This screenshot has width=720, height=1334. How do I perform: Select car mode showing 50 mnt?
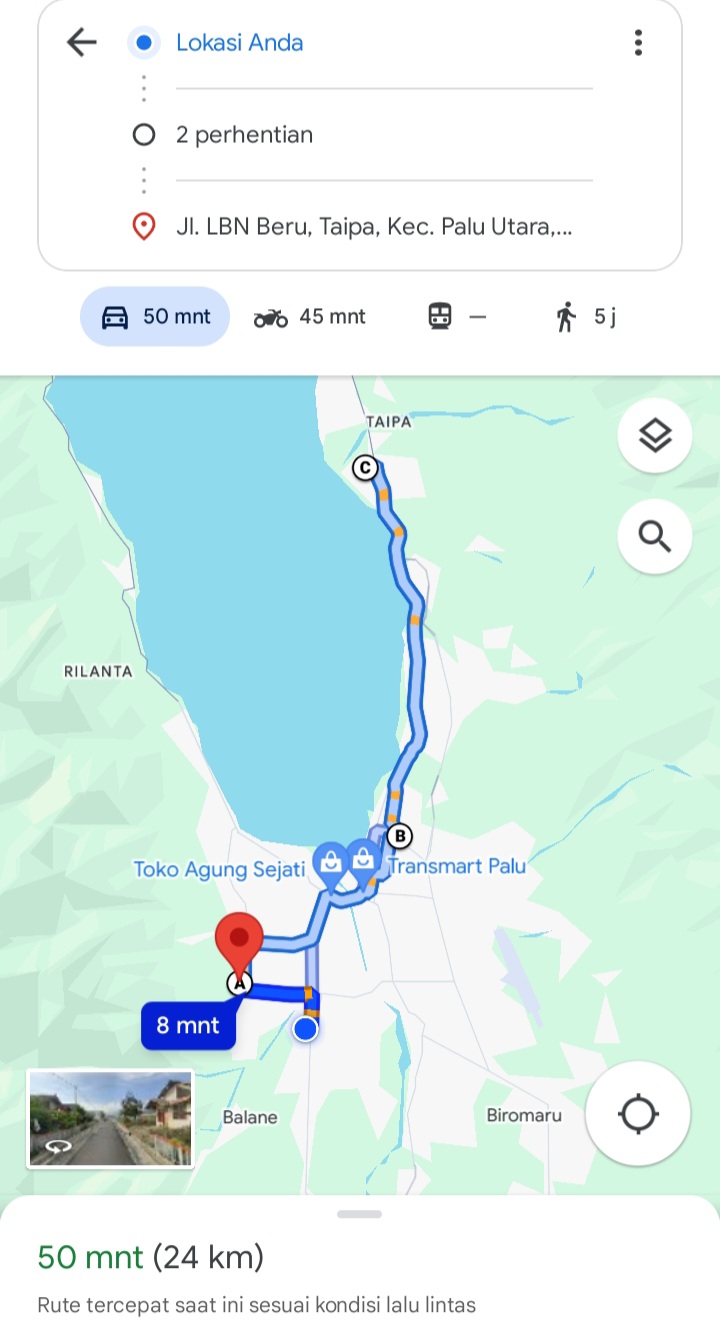tap(155, 317)
